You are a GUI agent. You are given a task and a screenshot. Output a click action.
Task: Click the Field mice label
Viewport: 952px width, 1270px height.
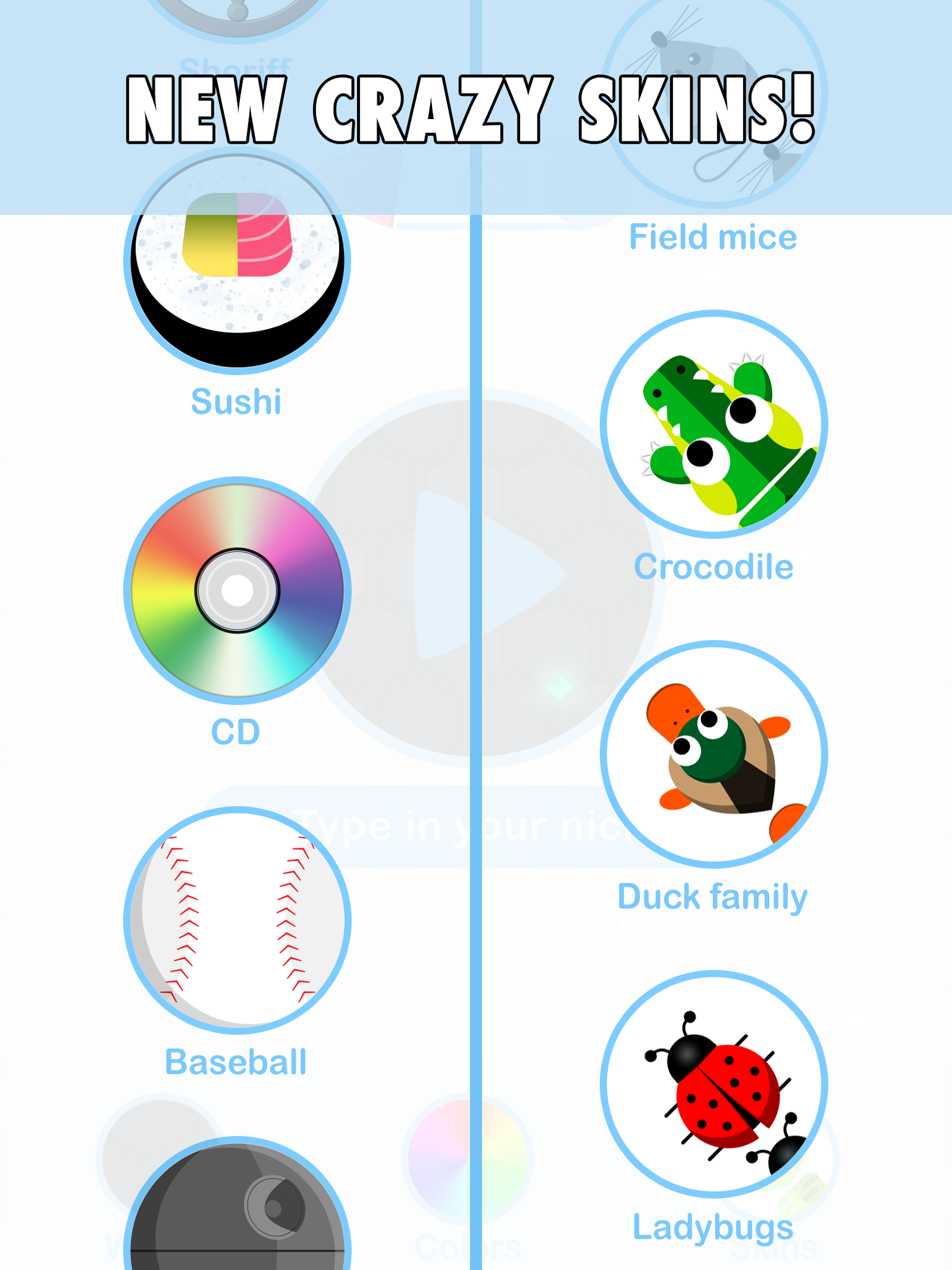click(x=712, y=236)
